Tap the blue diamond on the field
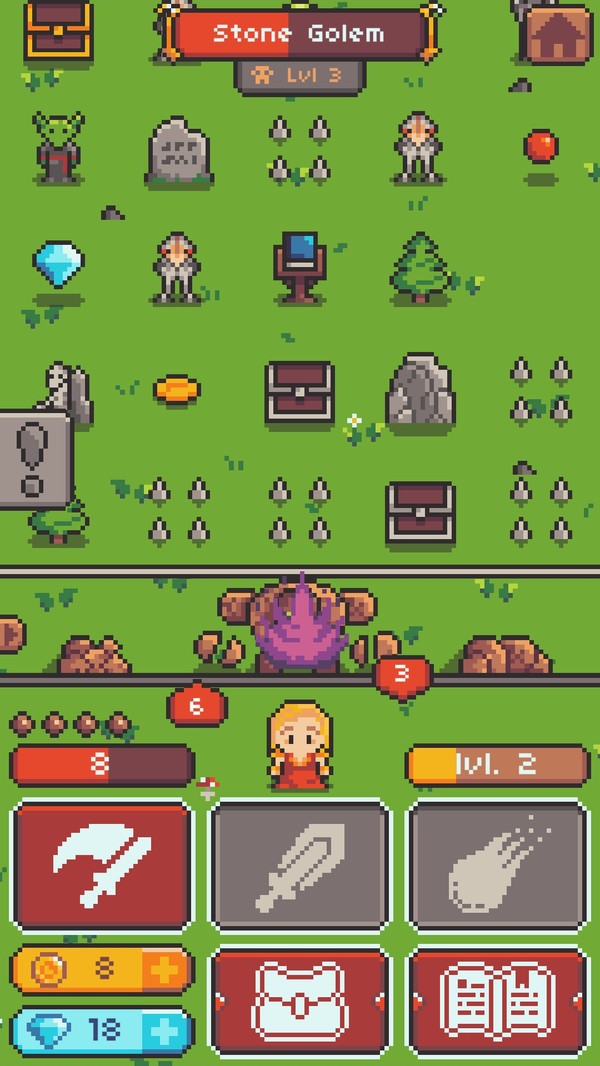This screenshot has height=1066, width=600. (x=59, y=263)
